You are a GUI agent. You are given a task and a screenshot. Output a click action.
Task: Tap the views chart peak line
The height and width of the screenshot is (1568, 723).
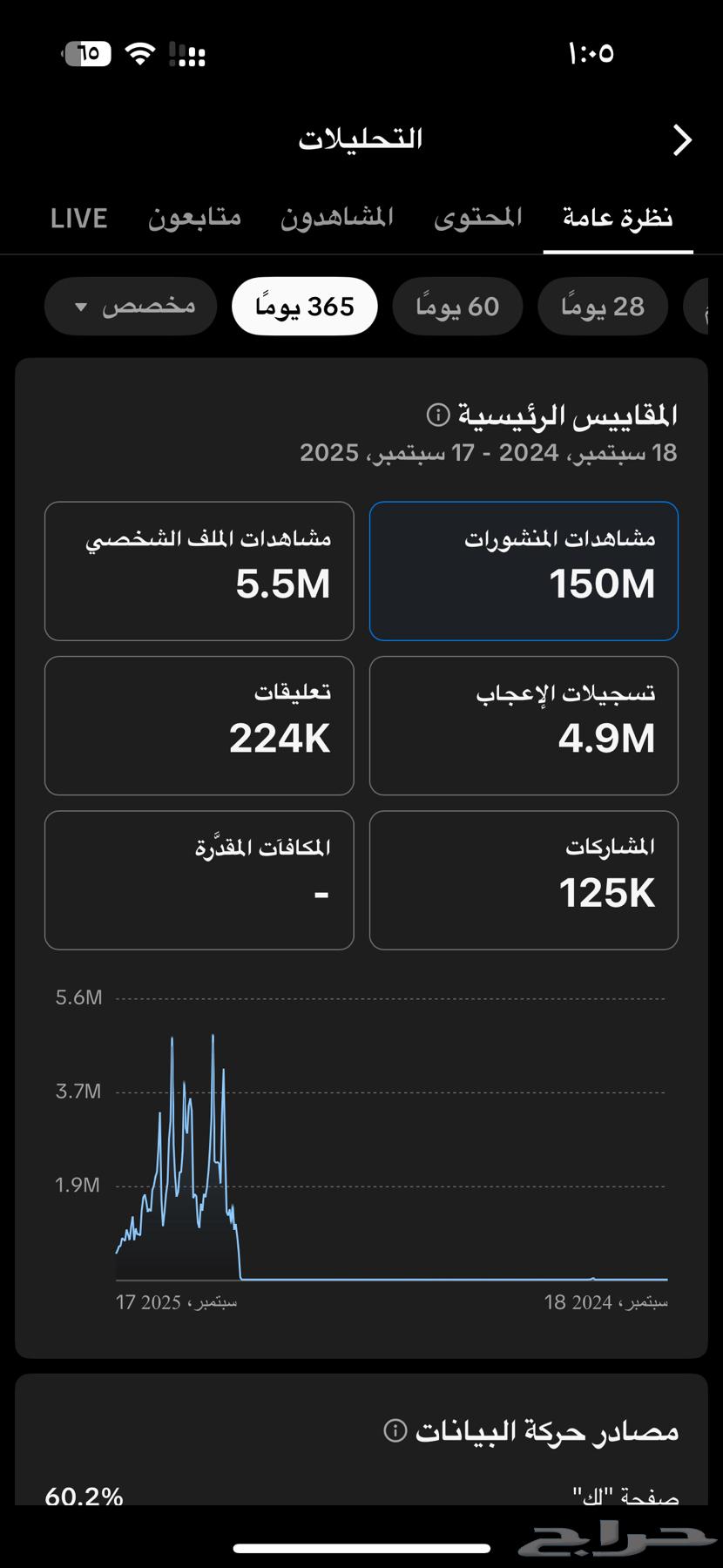click(212, 1037)
